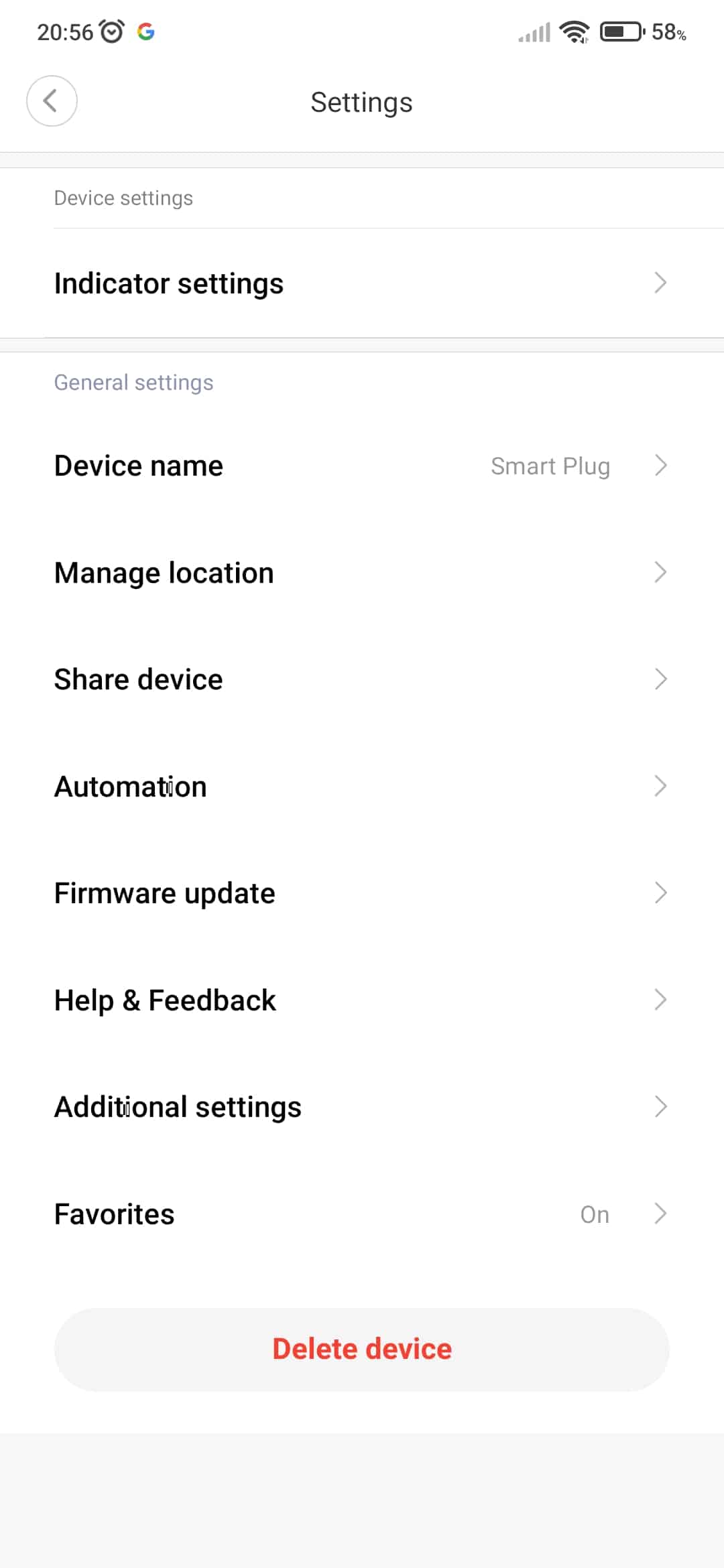Screen dimensions: 724x1568
Task: Open Help & Feedback
Action: coord(362,1000)
